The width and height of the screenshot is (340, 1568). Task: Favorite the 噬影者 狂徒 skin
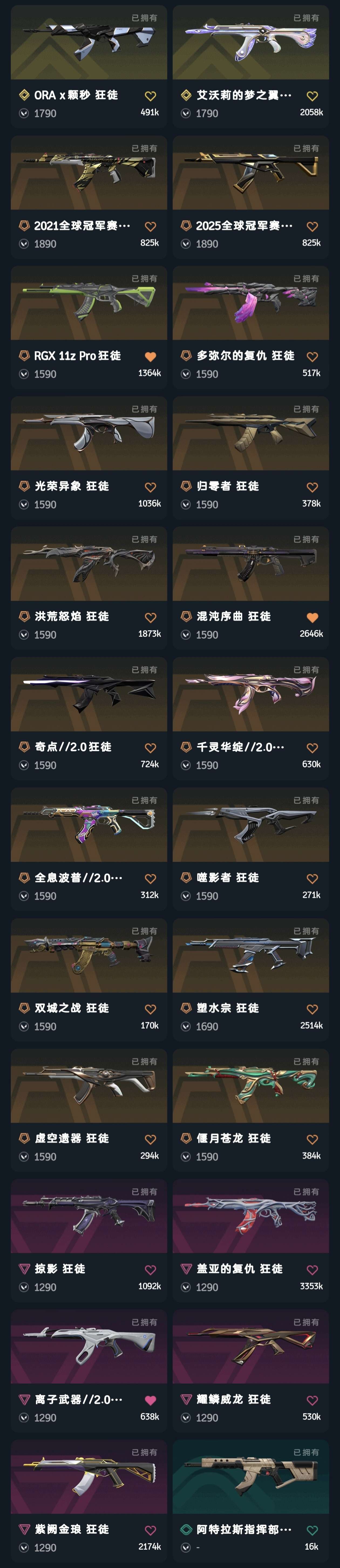click(x=312, y=878)
